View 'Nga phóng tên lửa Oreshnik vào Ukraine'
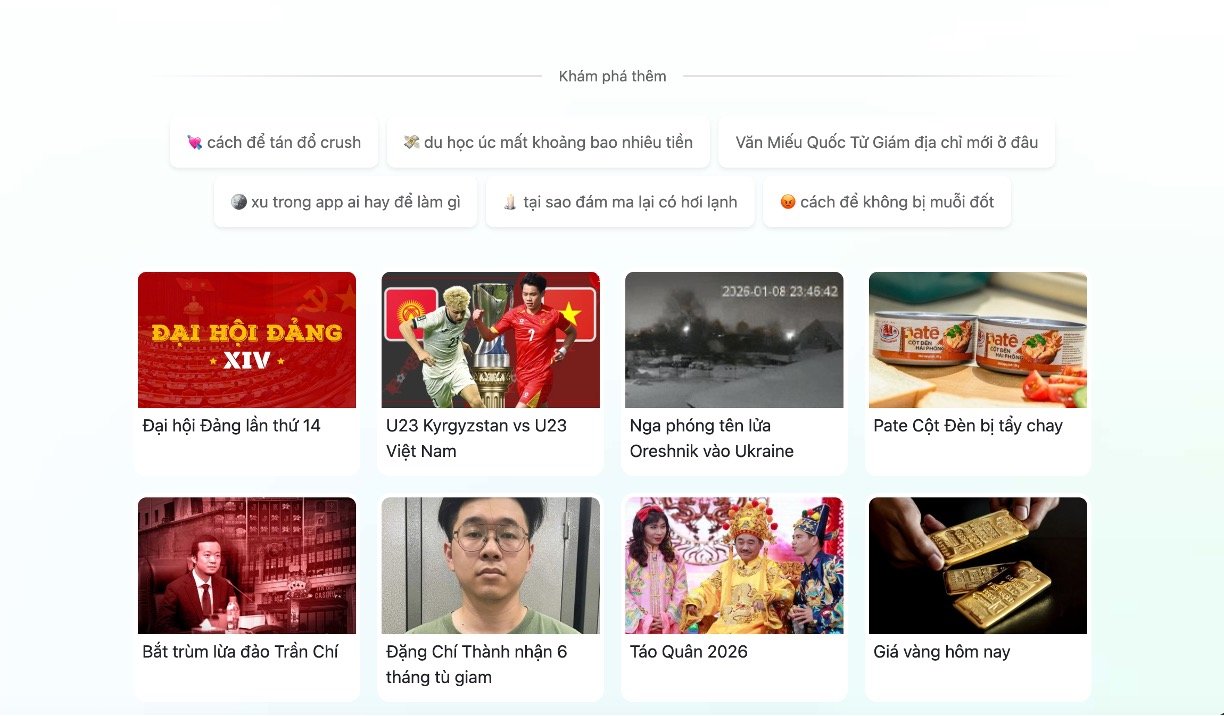The height and width of the screenshot is (716, 1224). point(734,372)
